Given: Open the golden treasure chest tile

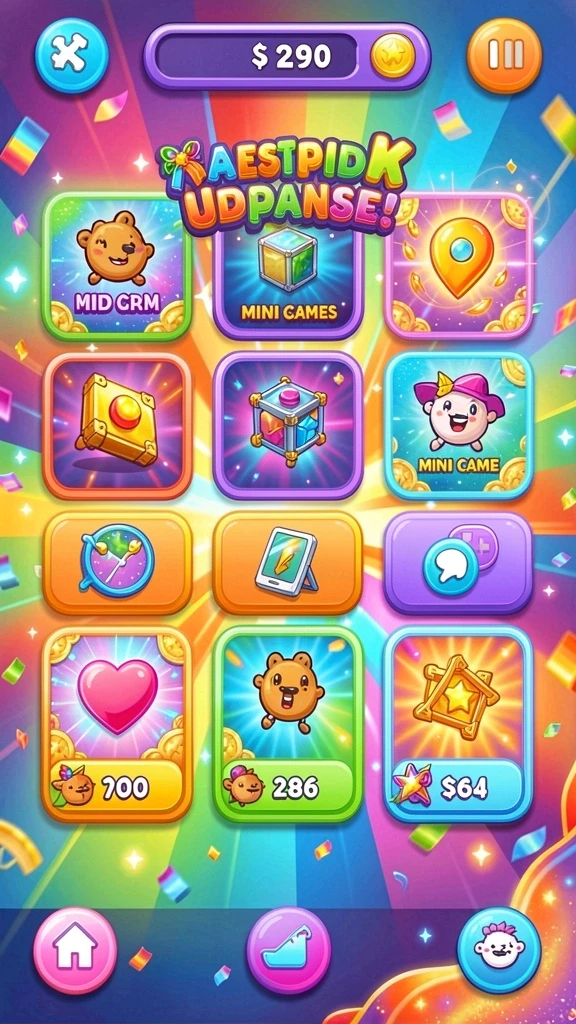Looking at the screenshot, I should pos(118,426).
